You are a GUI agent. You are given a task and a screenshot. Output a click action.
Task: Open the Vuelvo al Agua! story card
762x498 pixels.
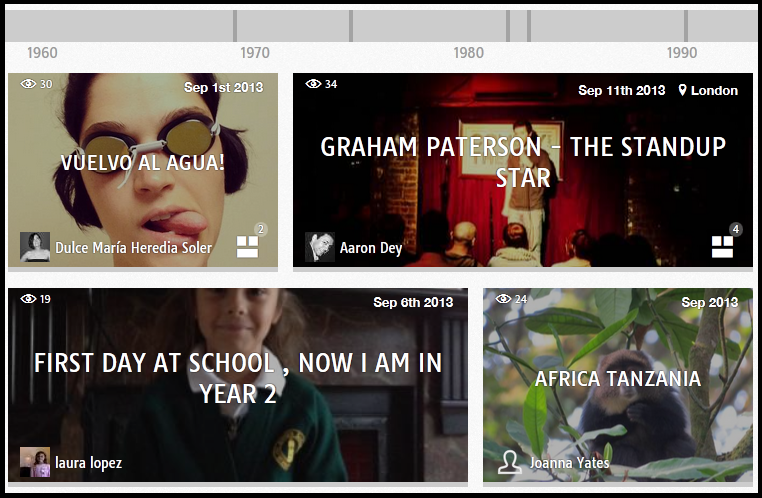[x=143, y=170]
